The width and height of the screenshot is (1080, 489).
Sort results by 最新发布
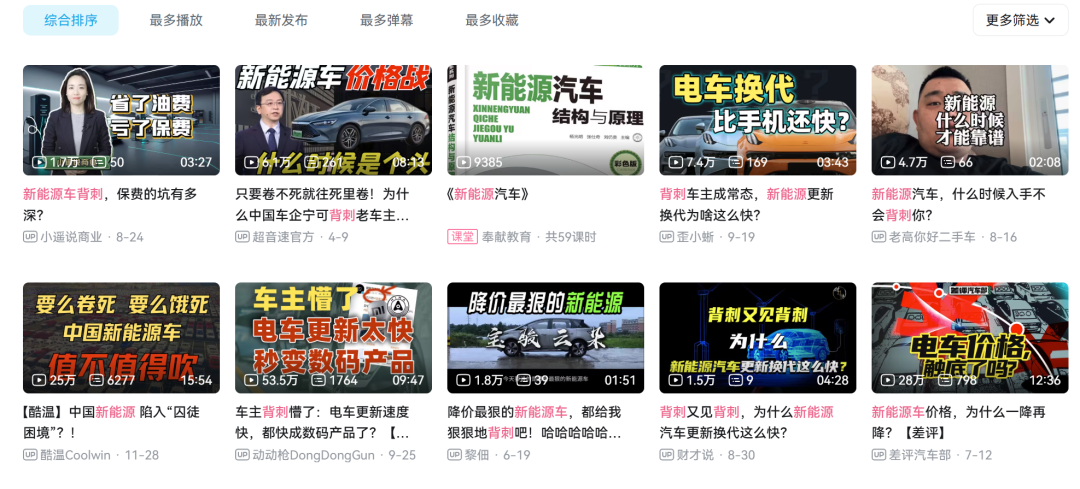(281, 20)
